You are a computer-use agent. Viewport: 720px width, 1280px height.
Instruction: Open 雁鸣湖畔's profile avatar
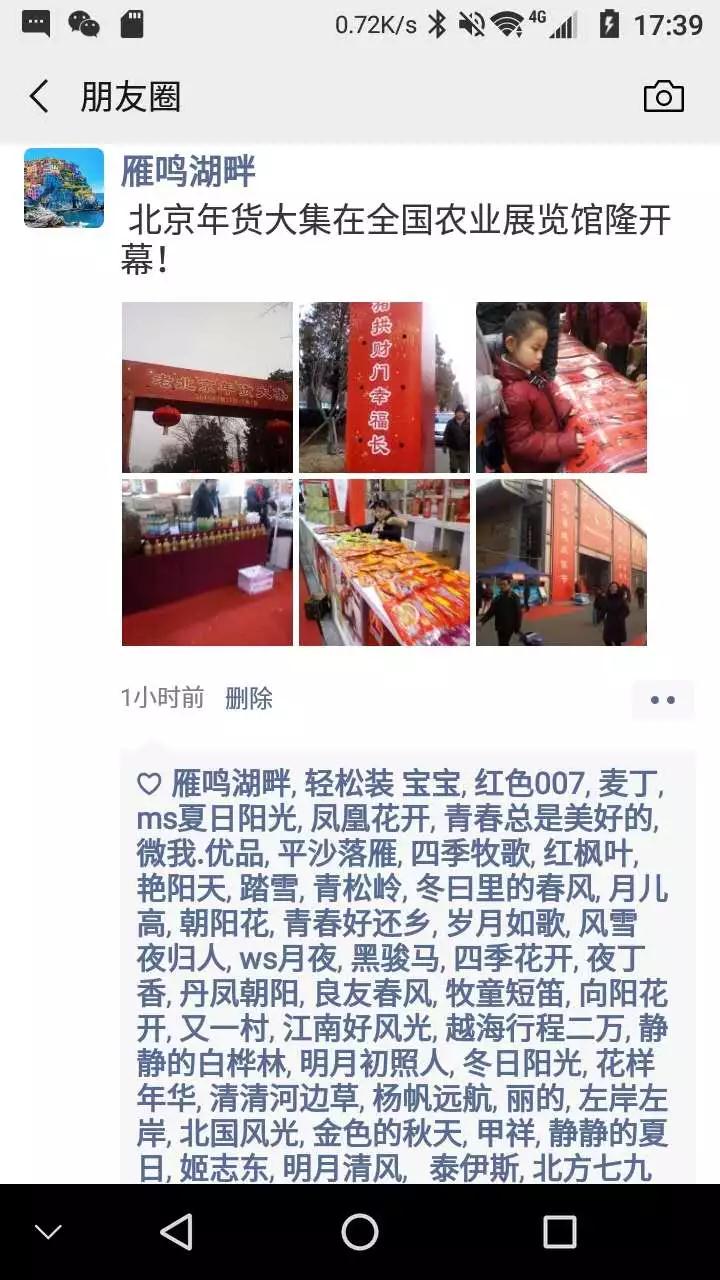pyautogui.click(x=64, y=188)
